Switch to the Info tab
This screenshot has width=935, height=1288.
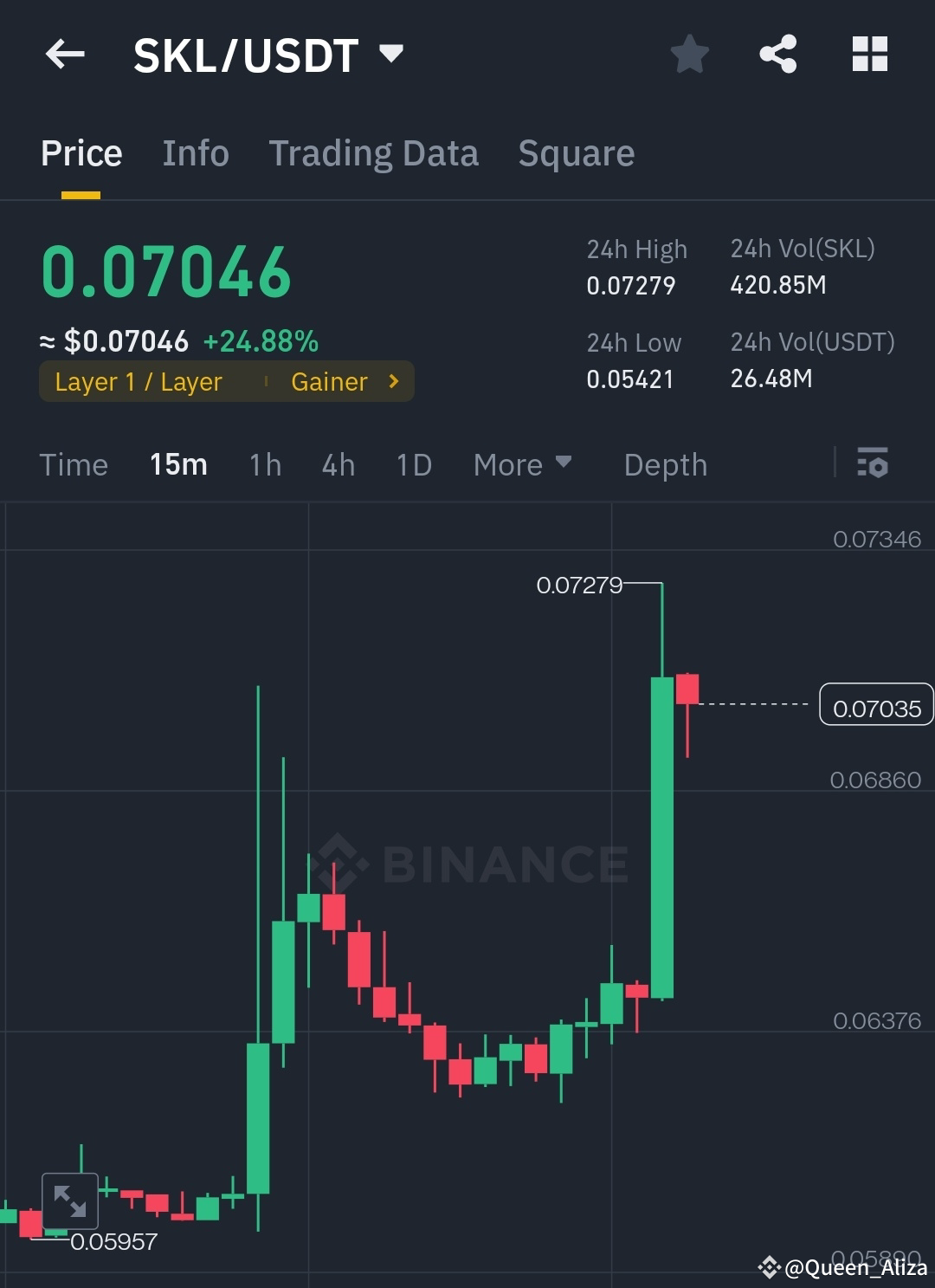(195, 152)
